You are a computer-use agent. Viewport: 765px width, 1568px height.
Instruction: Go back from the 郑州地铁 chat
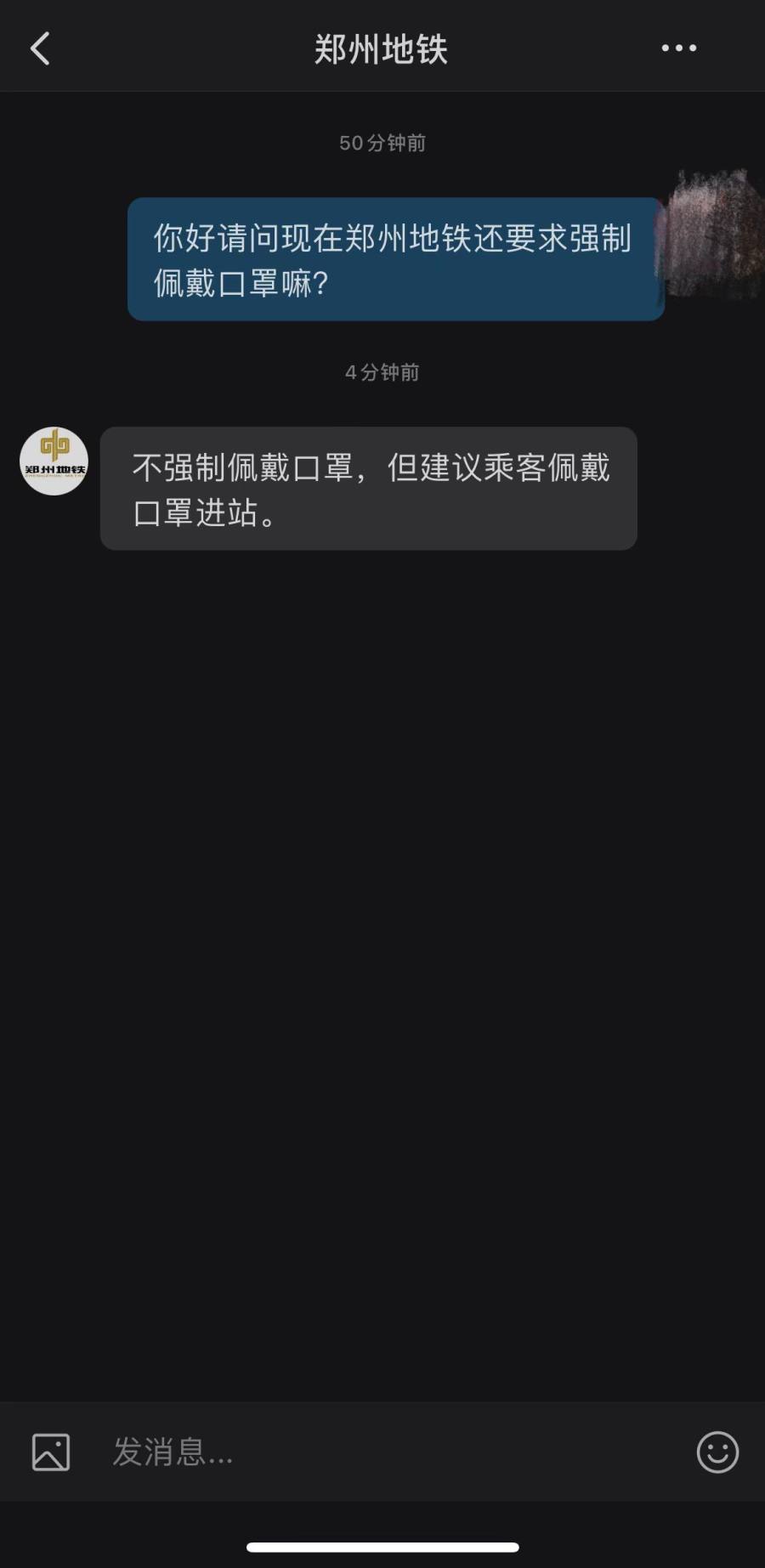[40, 48]
